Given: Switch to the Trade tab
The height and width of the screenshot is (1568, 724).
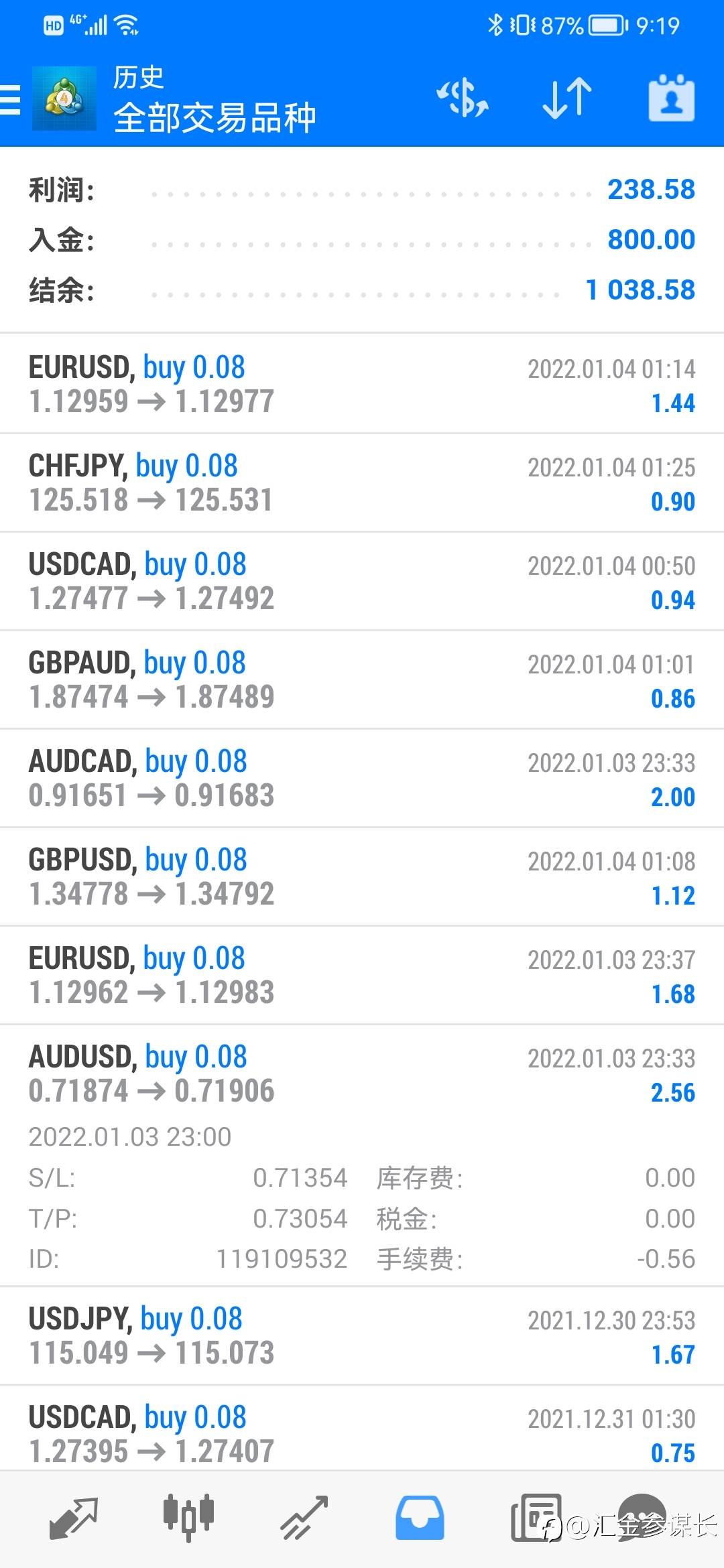Looking at the screenshot, I should 304,1518.
